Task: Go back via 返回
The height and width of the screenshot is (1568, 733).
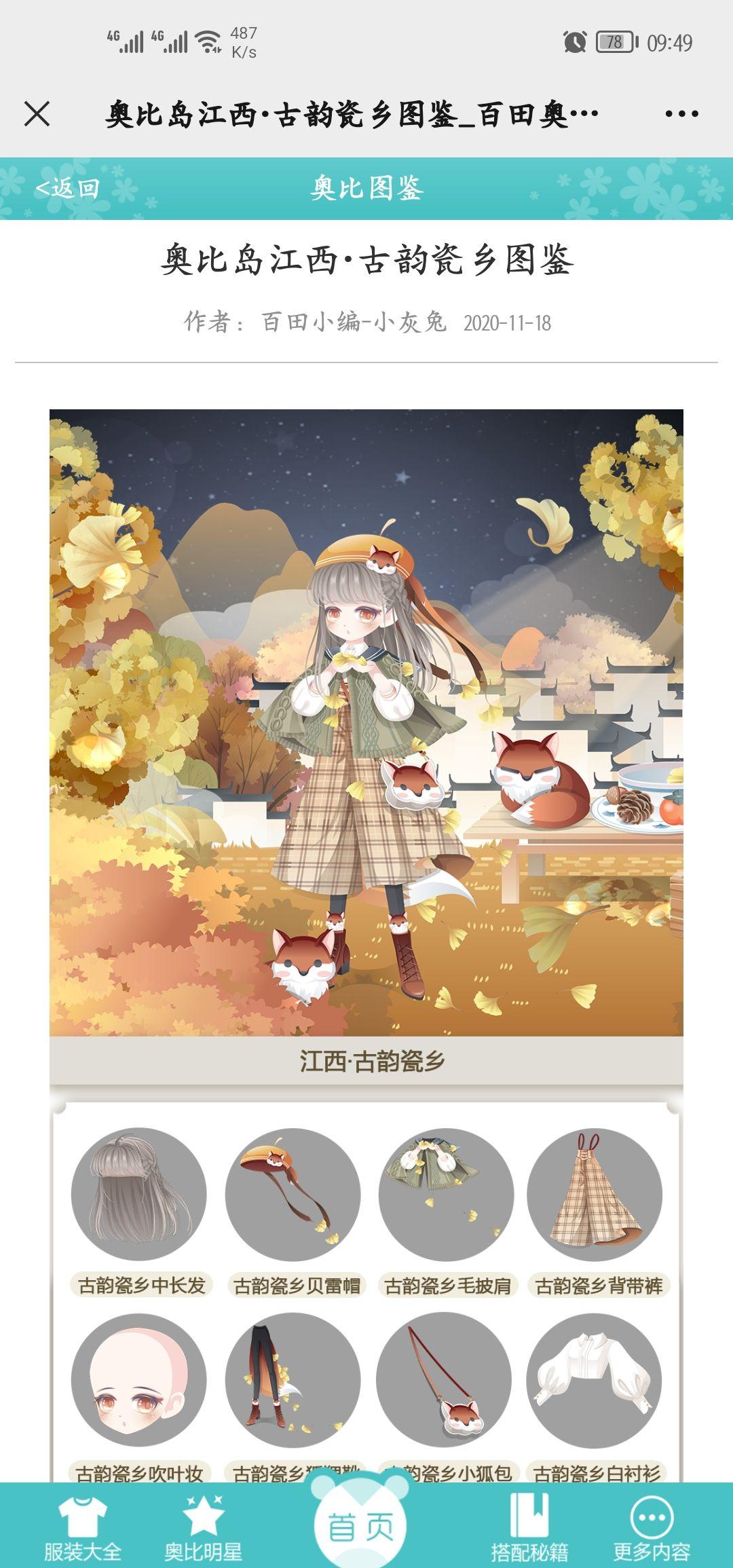Action: 68,188
